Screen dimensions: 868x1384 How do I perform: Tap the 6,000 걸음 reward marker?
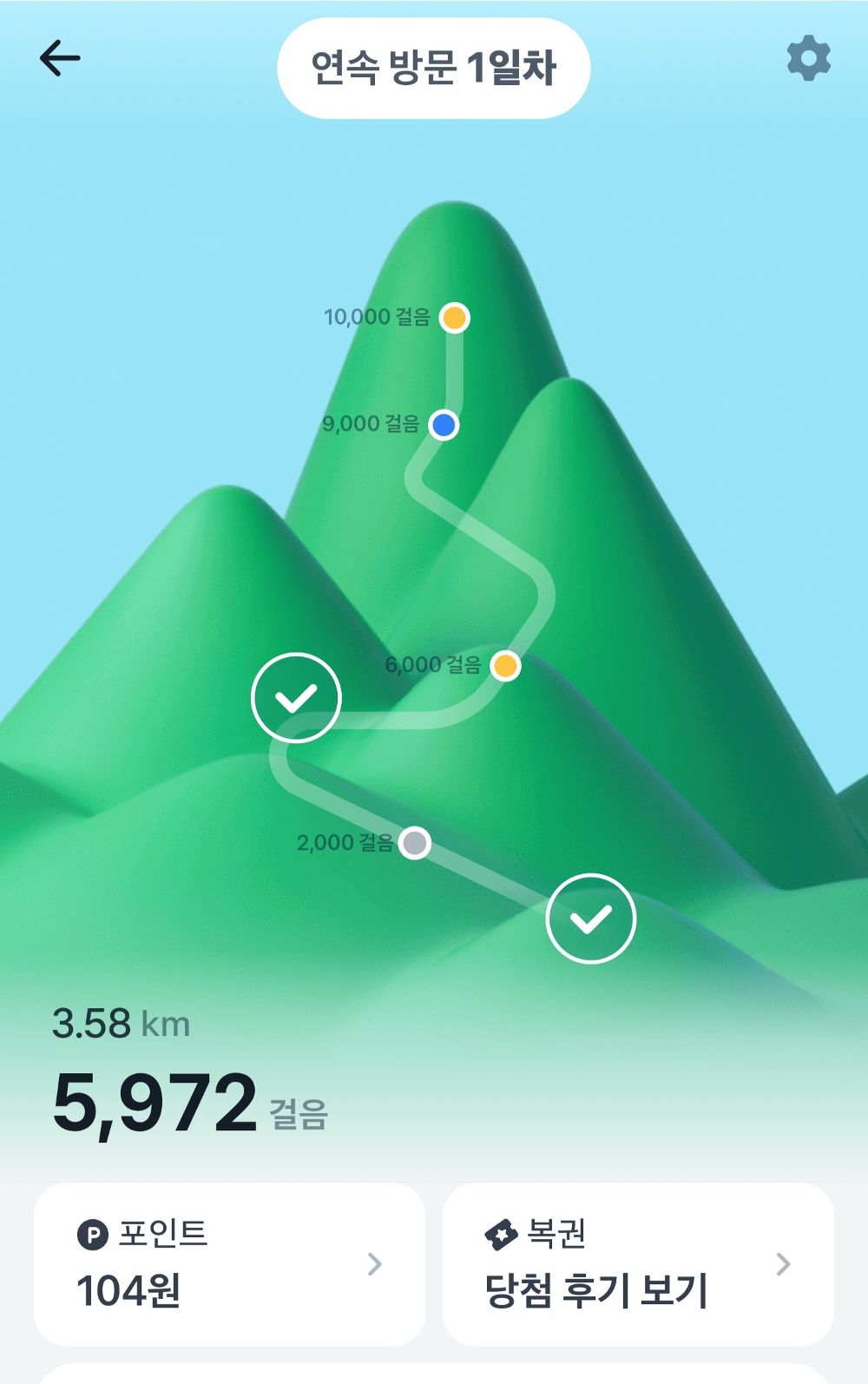coord(505,666)
